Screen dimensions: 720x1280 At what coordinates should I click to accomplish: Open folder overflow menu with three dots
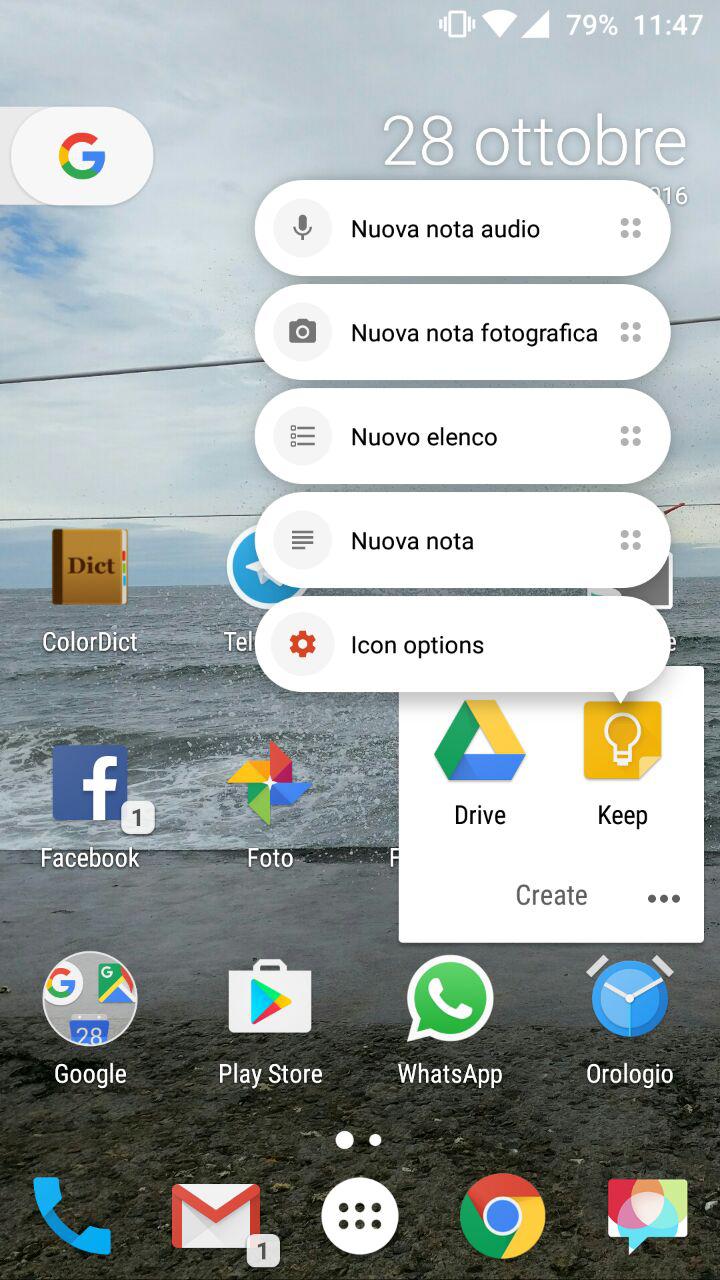coord(663,898)
